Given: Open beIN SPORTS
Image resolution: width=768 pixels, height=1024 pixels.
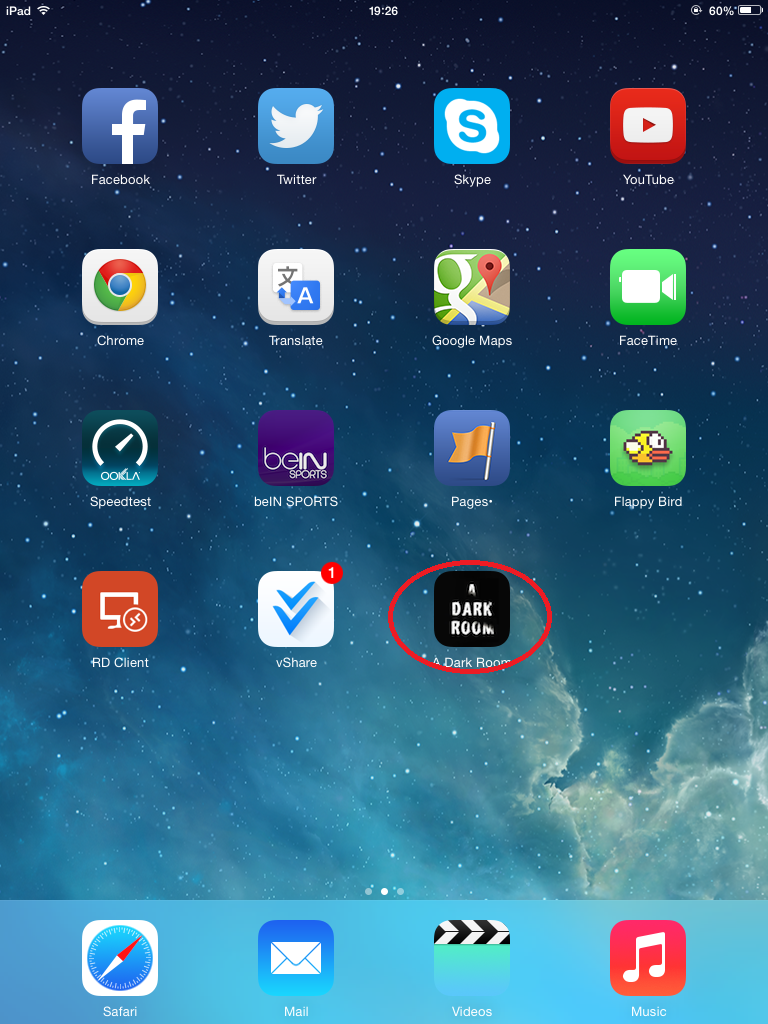Looking at the screenshot, I should (296, 448).
